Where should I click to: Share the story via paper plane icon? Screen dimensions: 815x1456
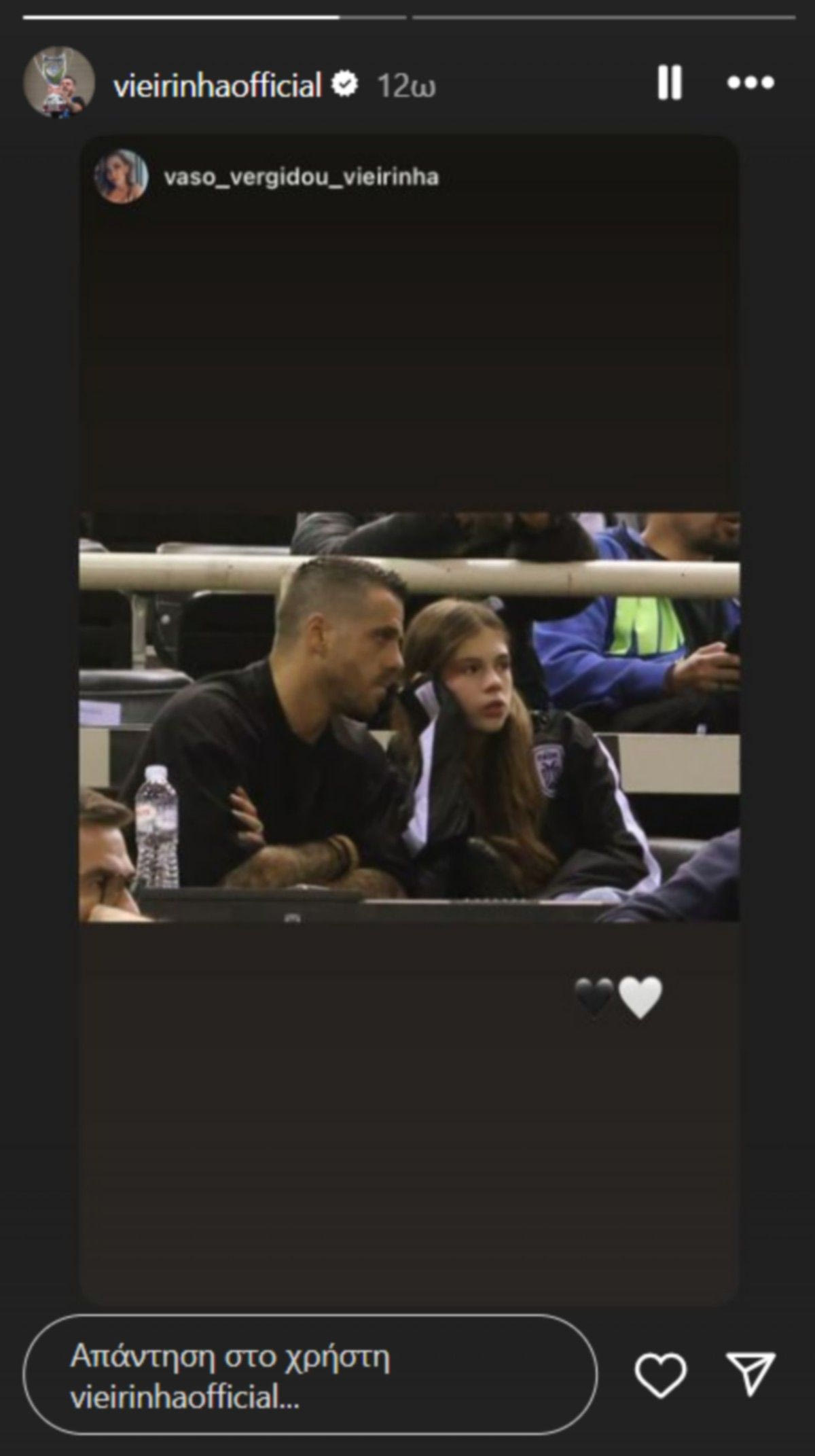750,1375
